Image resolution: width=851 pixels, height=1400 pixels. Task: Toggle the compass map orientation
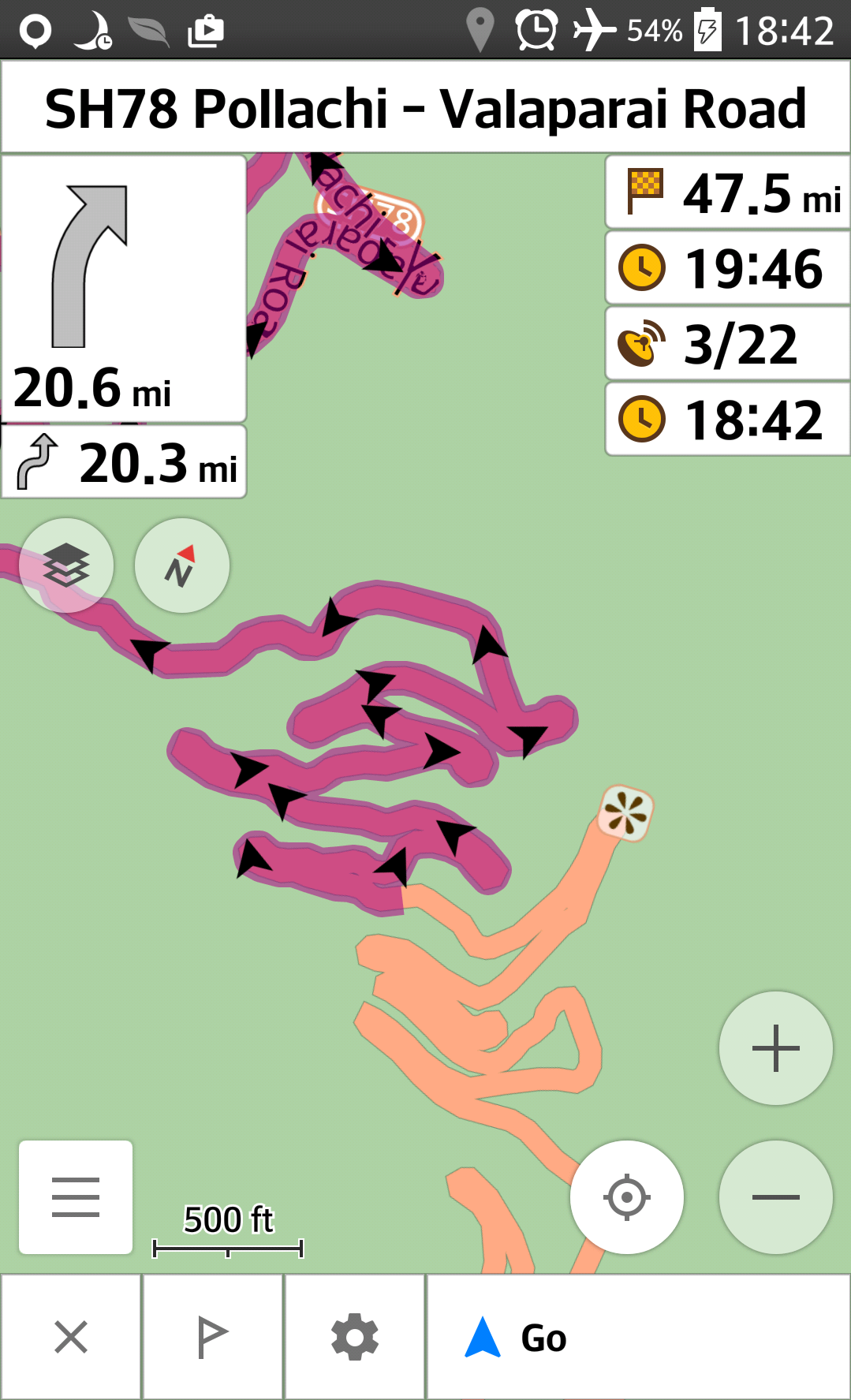182,566
